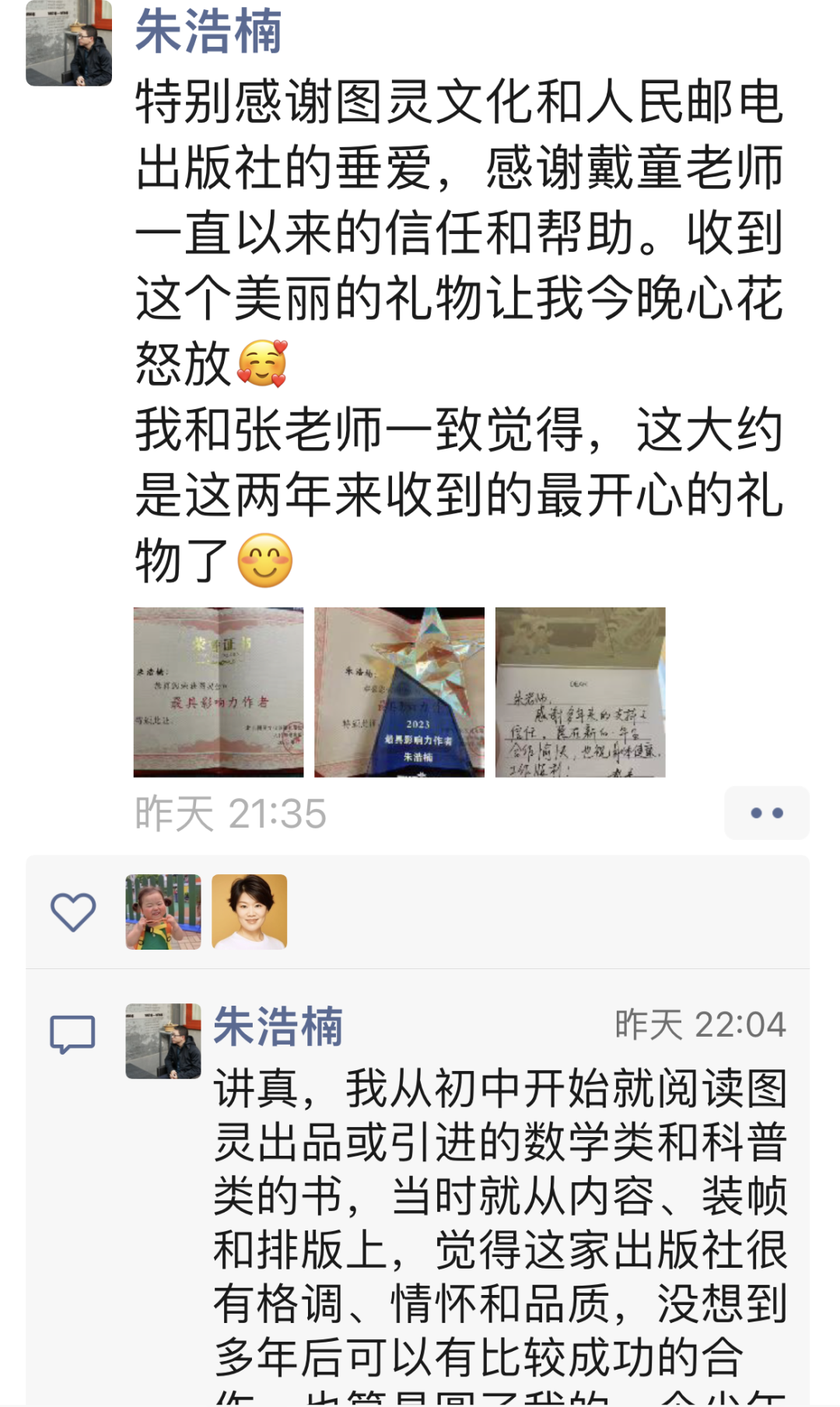Image resolution: width=840 pixels, height=1407 pixels.
Task: View the smiling woman avatar in the likes row
Action: click(x=249, y=912)
